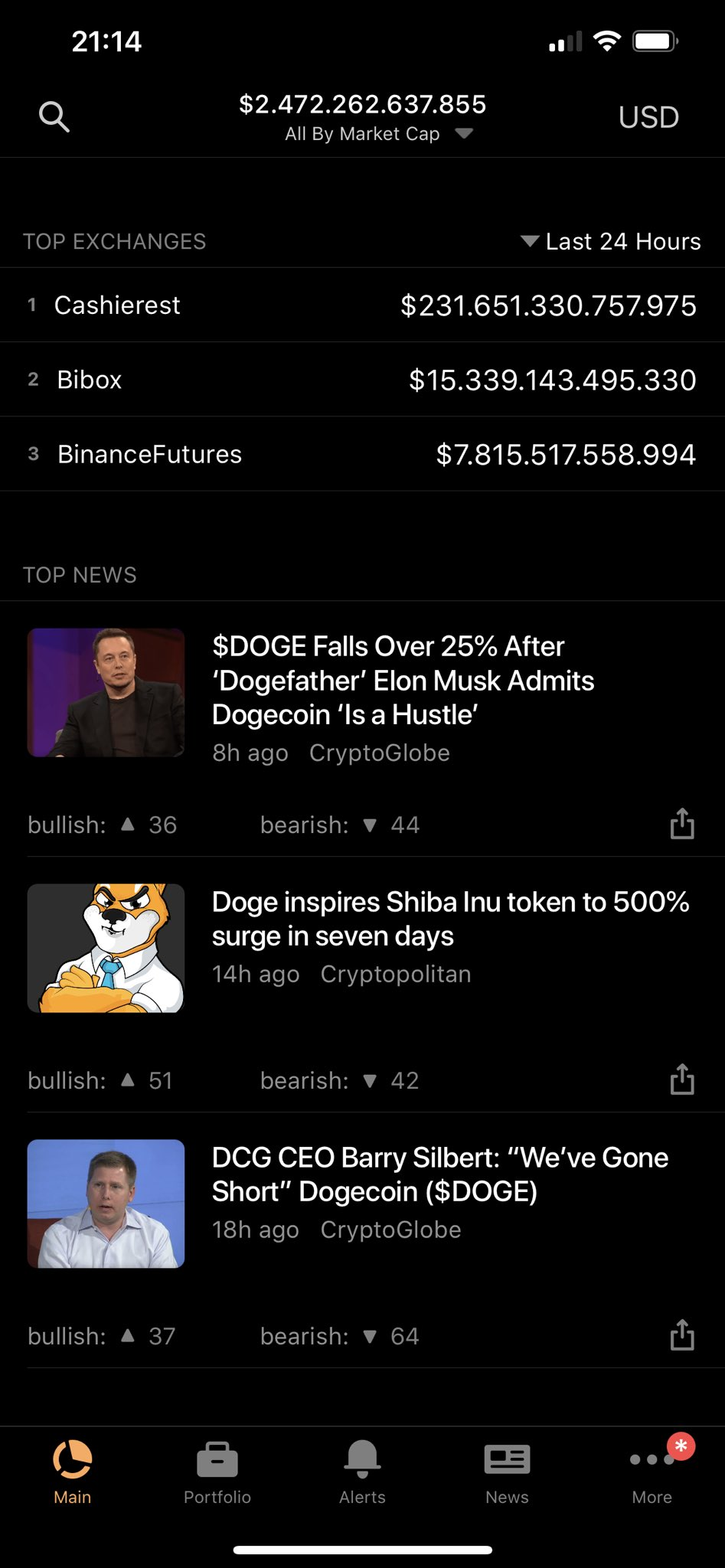725x1568 pixels.
Task: Open the Shiba Inu token surge article
Action: (450, 919)
